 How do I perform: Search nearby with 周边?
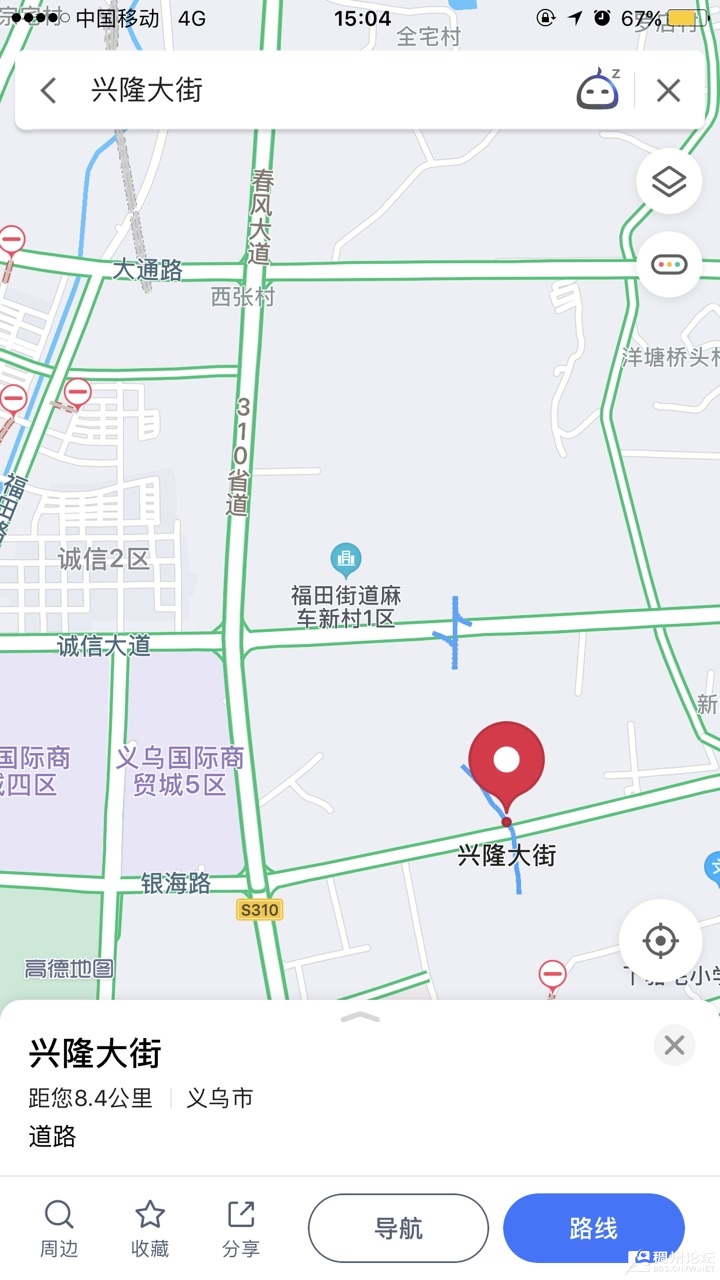click(x=59, y=1229)
